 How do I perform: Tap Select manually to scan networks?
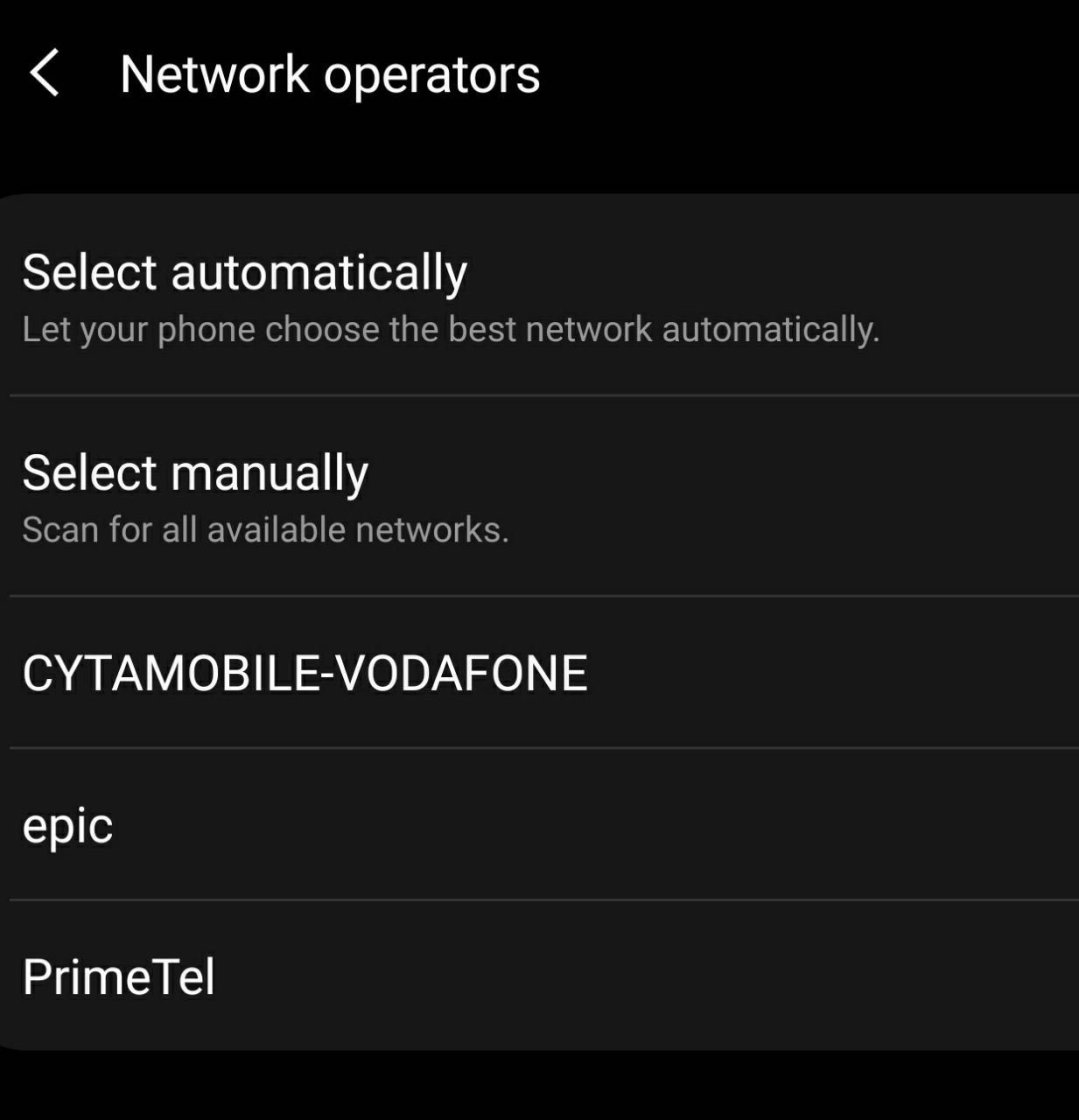196,495
